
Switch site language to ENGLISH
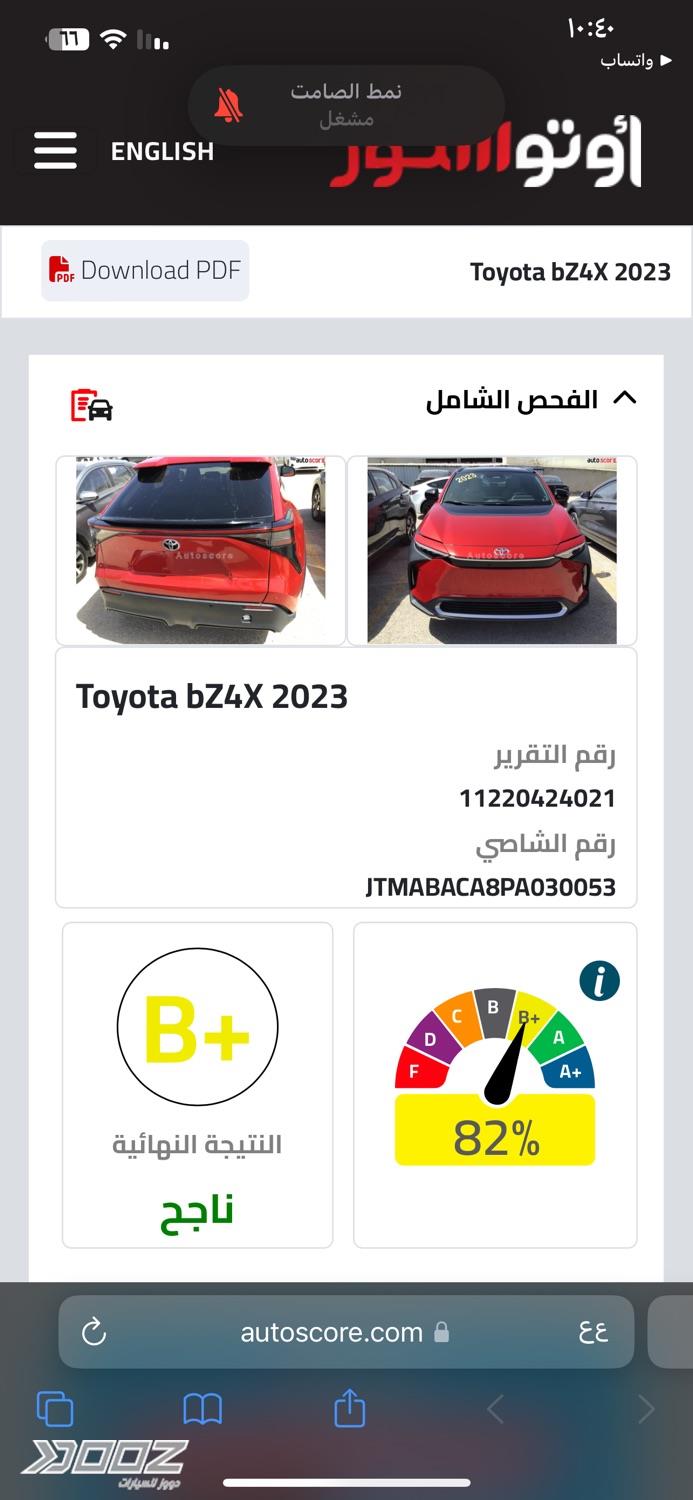point(162,152)
